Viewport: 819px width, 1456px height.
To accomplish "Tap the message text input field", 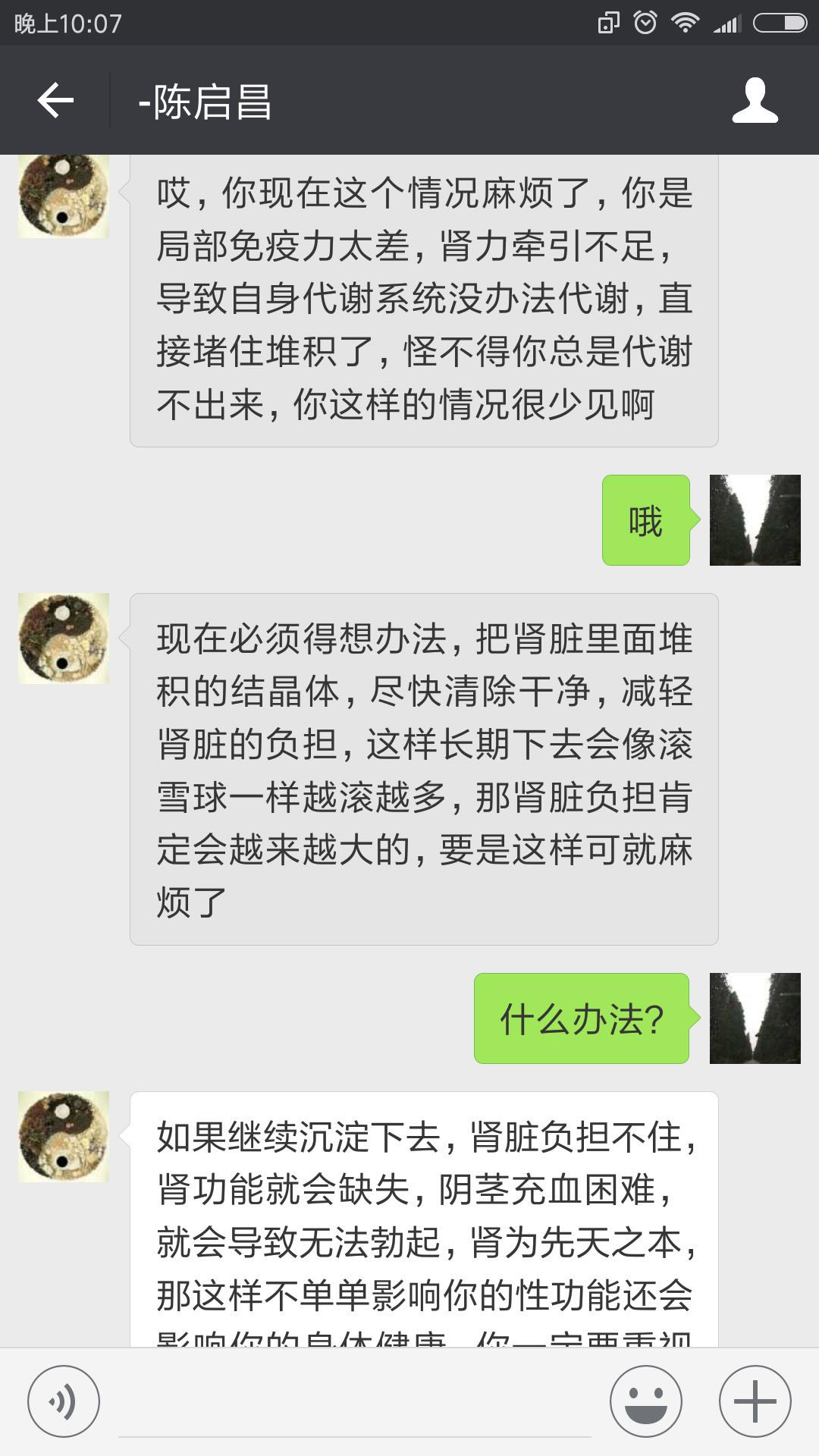I will pos(355,1403).
